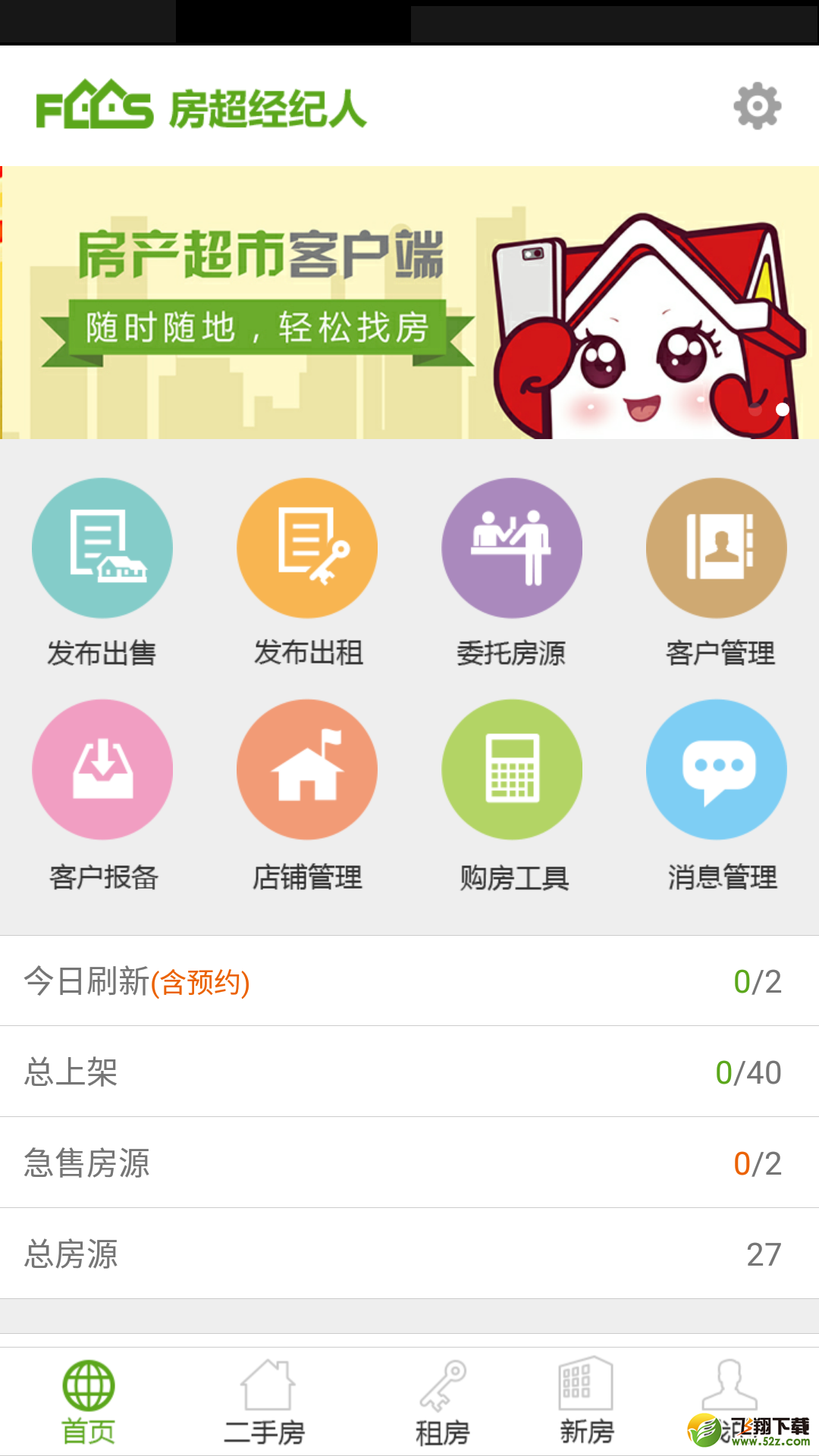Viewport: 819px width, 1456px height.
Task: Open the 房产超市客户端 banner
Action: tap(409, 303)
